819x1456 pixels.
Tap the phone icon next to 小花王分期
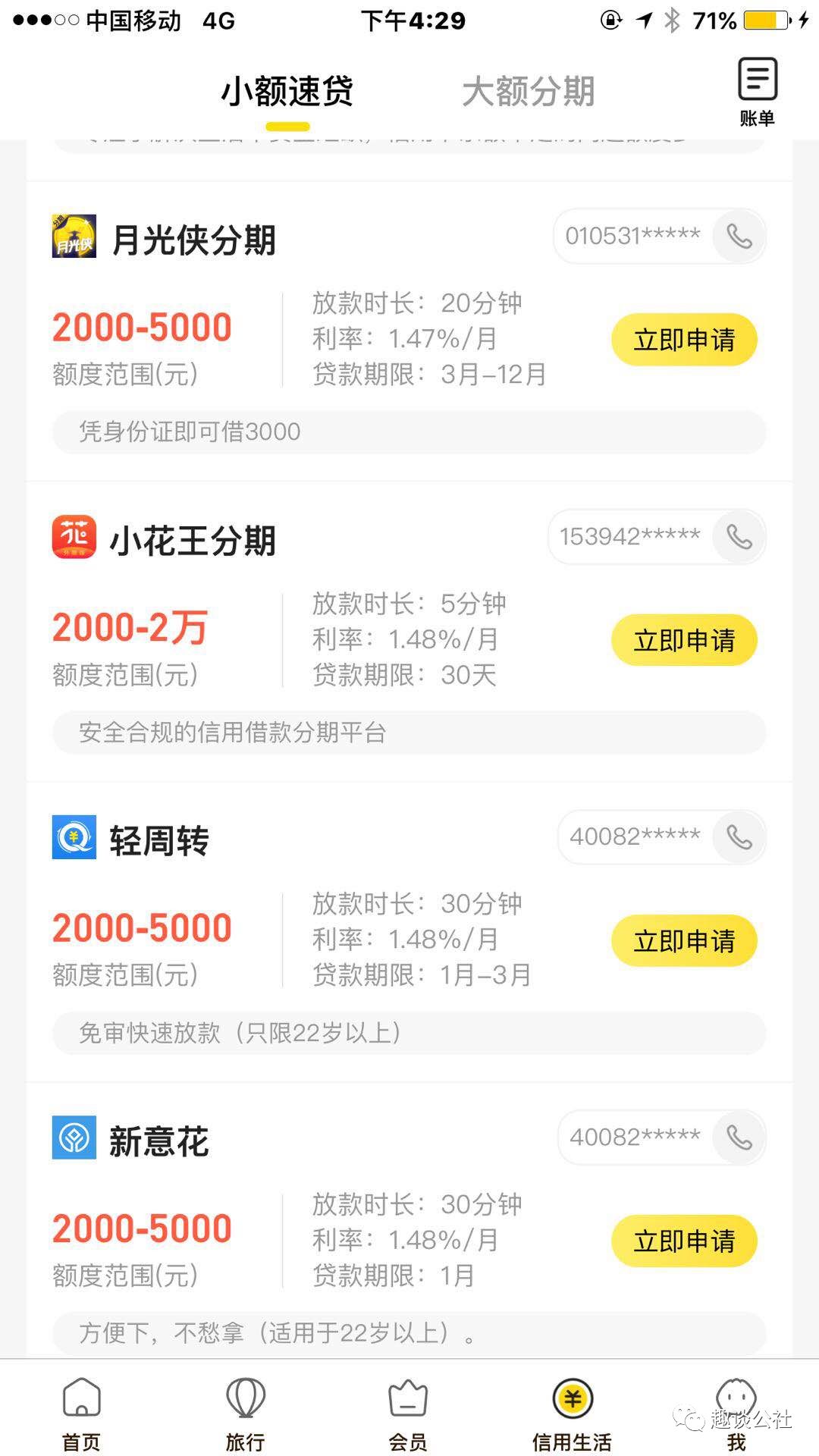coord(736,536)
